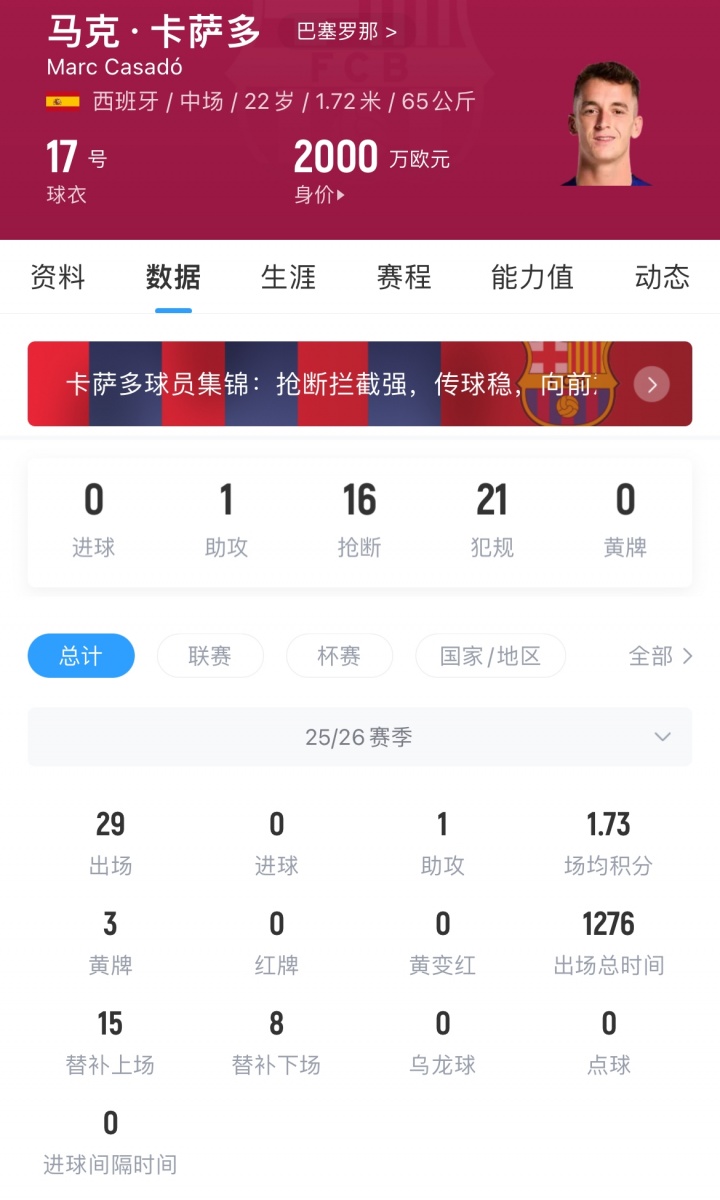Switch to the 资料 tab
The width and height of the screenshot is (720, 1200).
point(58,278)
